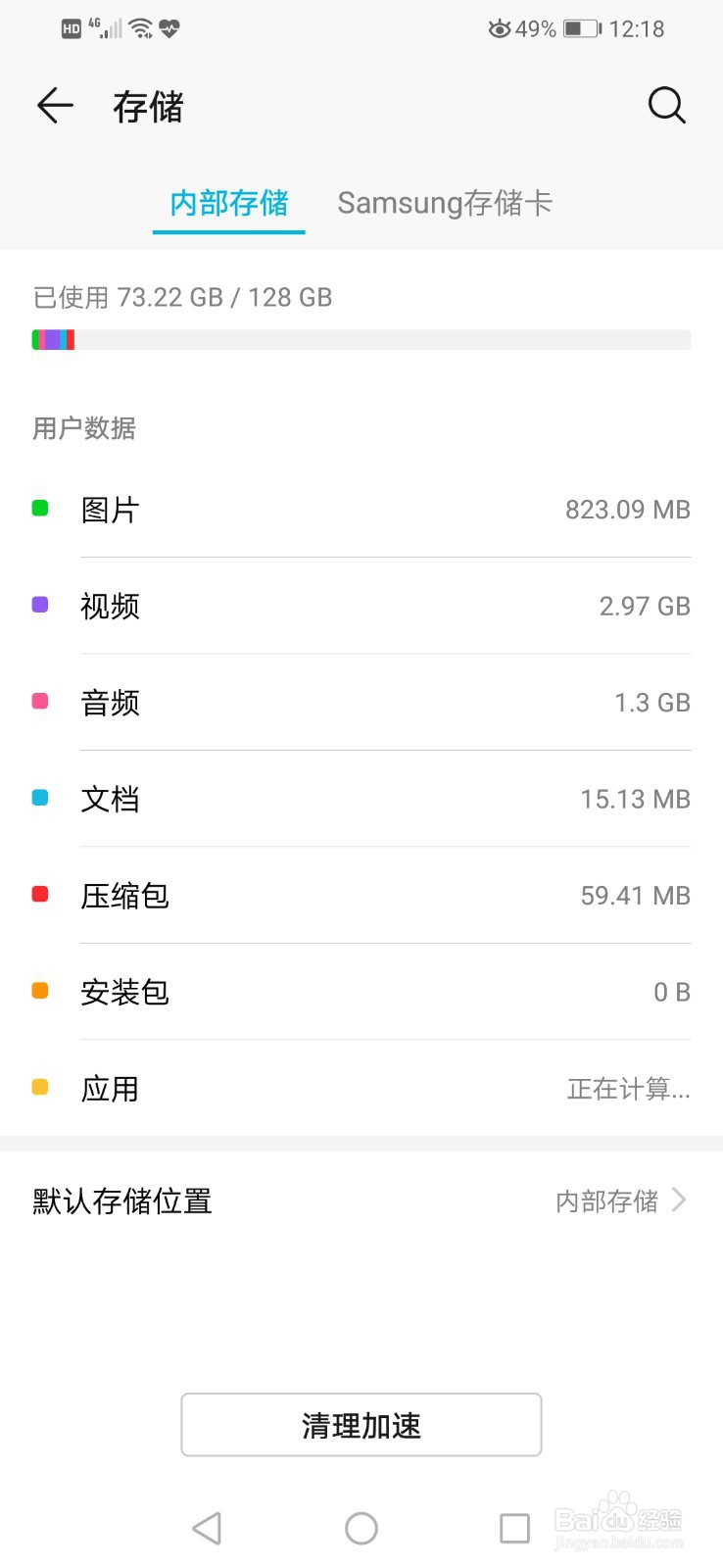Image resolution: width=723 pixels, height=1568 pixels.
Task: Change 默认存储位置 setting
Action: tap(361, 1200)
